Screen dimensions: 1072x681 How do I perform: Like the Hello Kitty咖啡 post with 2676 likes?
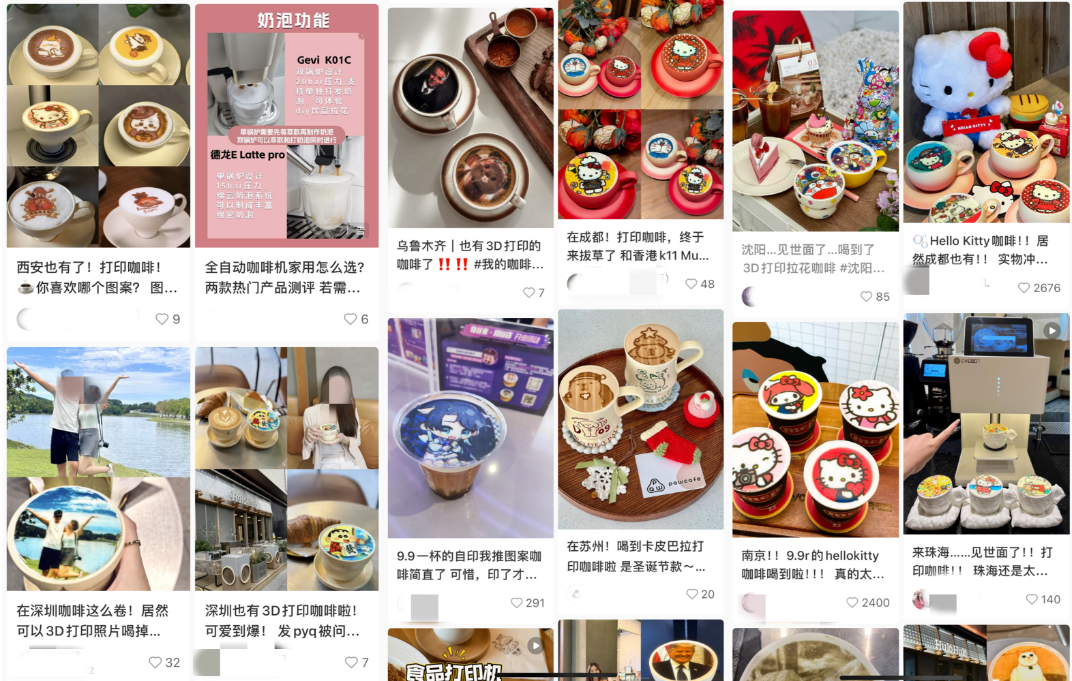tap(1025, 287)
